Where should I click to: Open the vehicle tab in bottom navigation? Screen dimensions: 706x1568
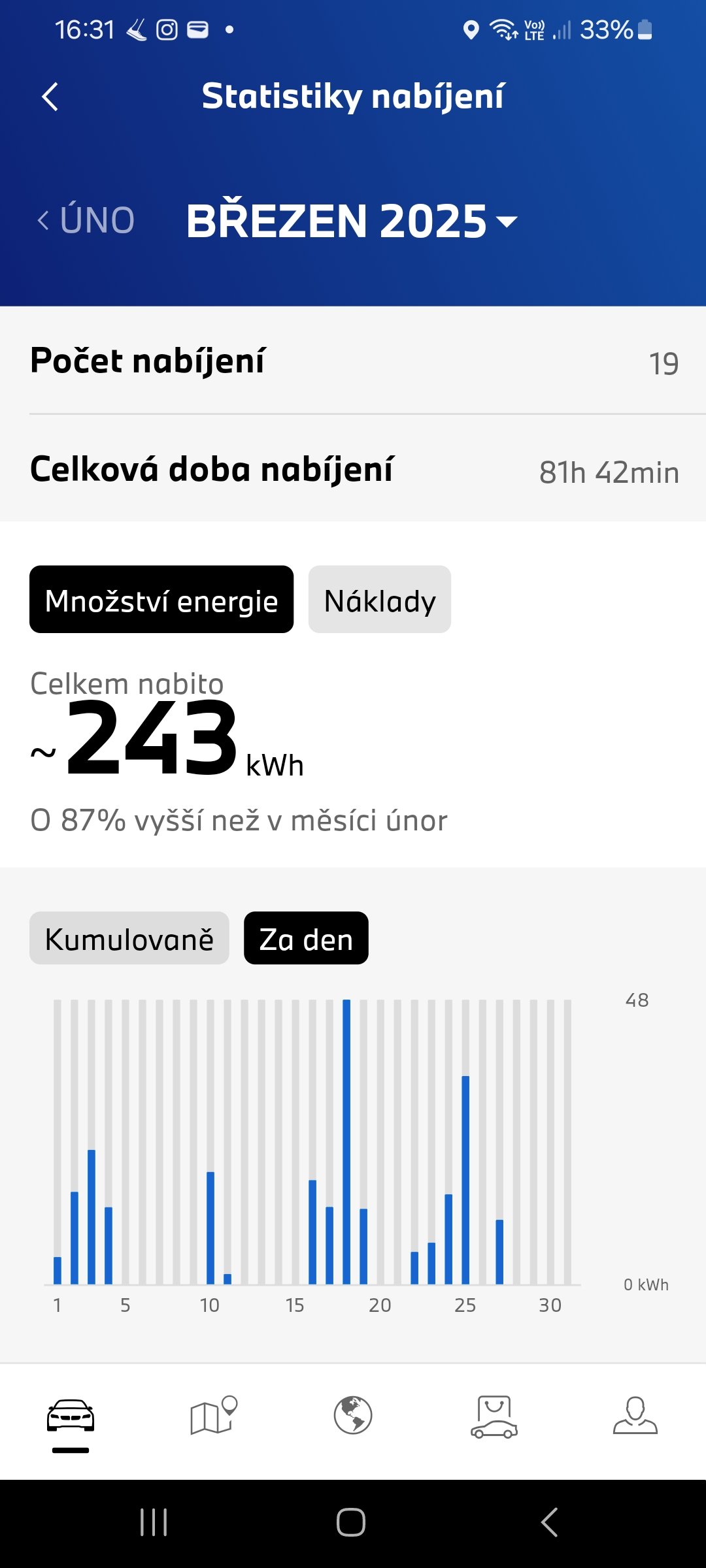click(x=71, y=1416)
